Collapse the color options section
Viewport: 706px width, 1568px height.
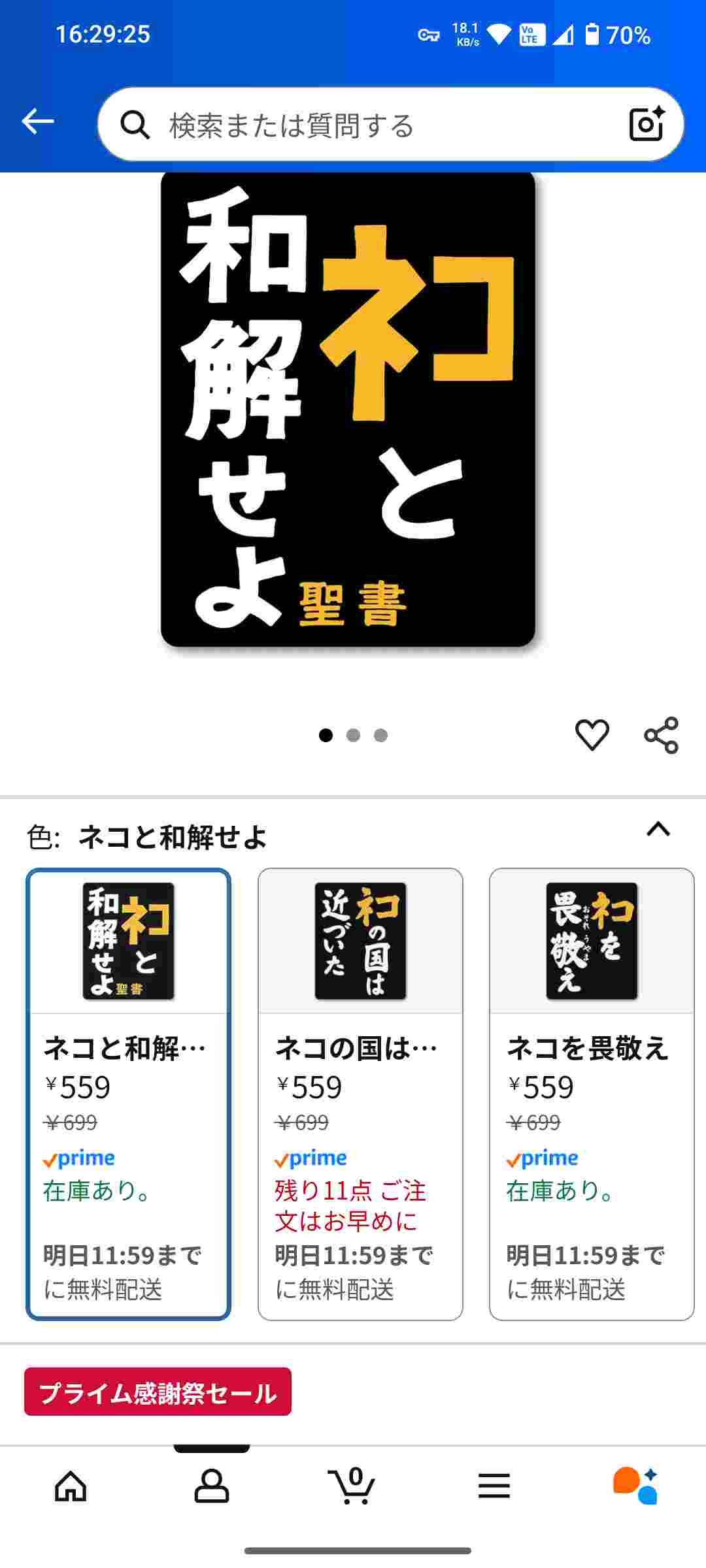coord(658,830)
